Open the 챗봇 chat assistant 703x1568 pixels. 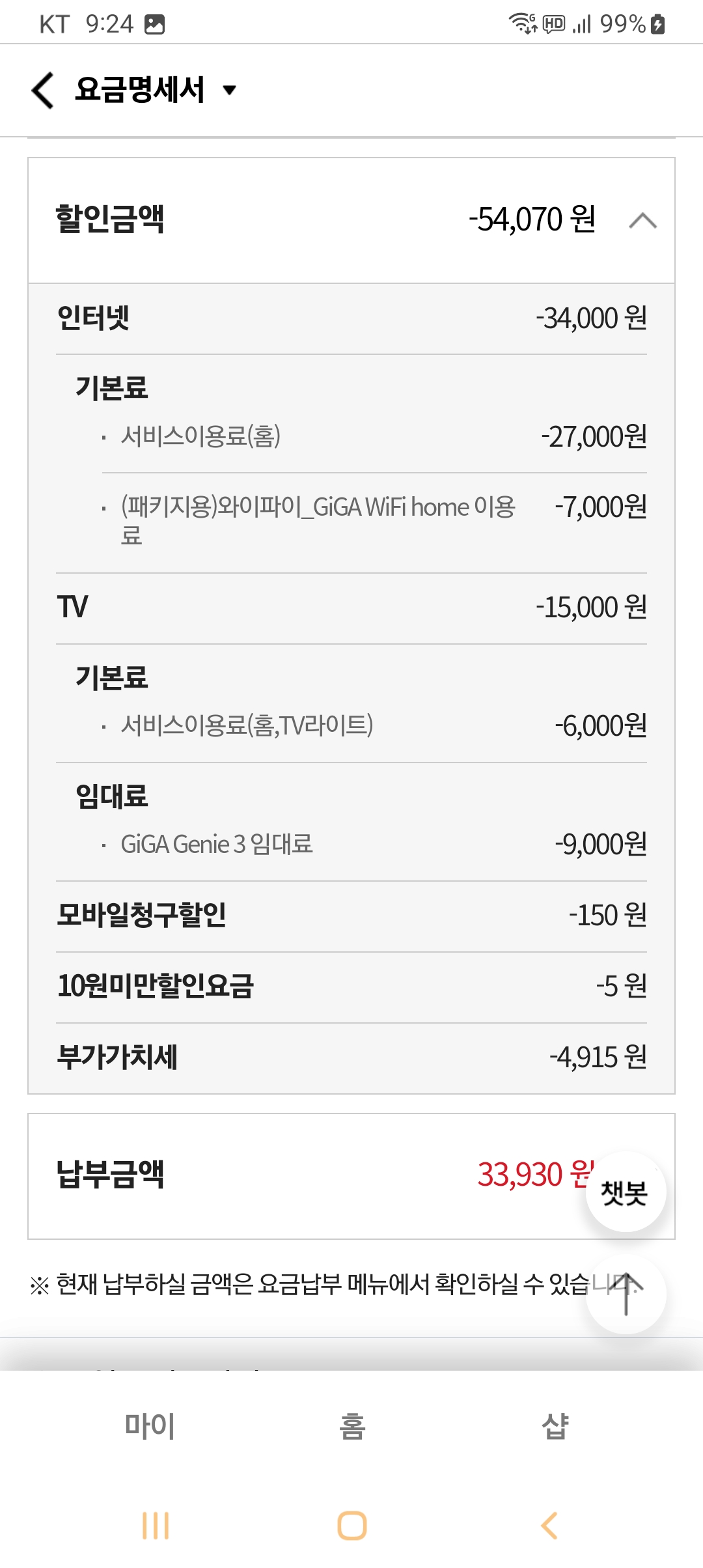point(625,1192)
